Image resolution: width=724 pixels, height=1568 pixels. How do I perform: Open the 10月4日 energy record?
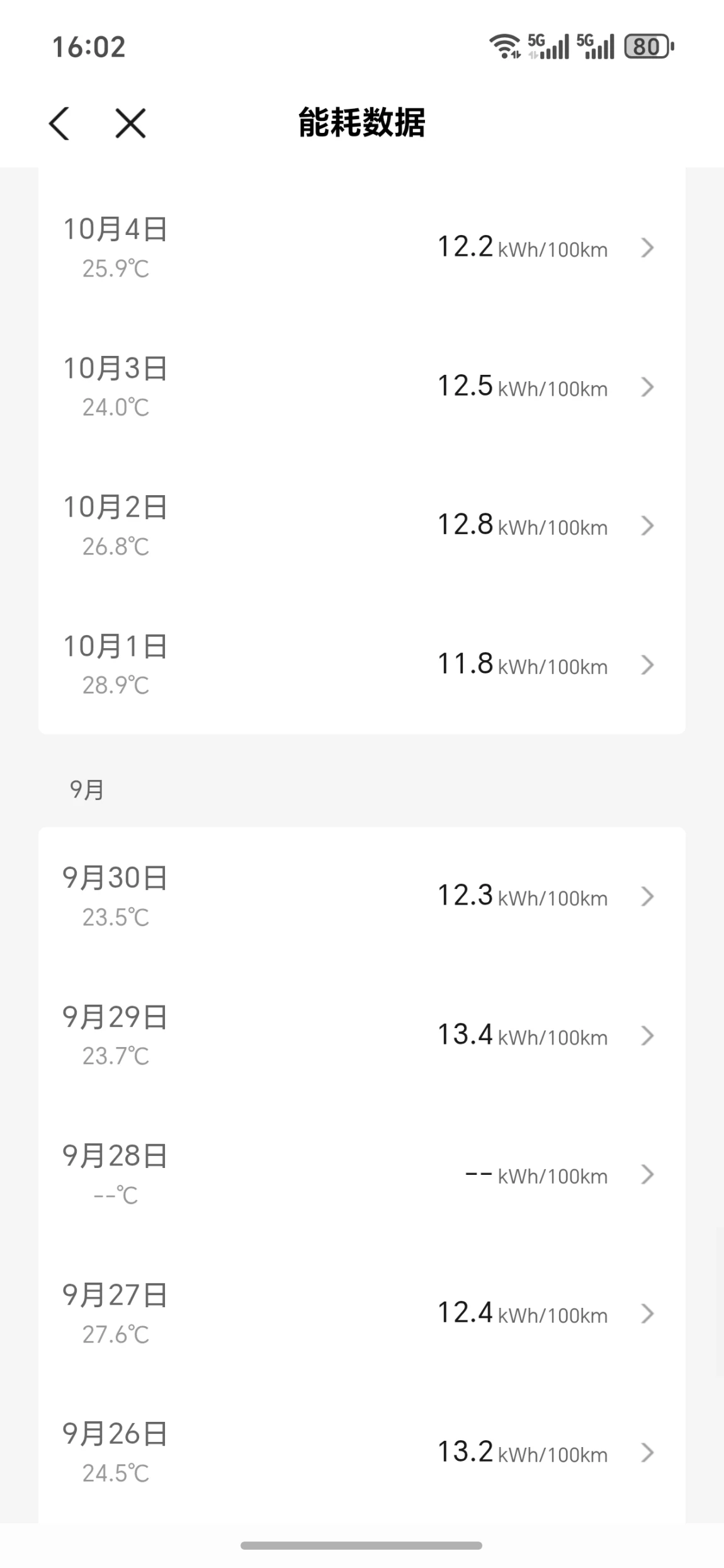pos(361,248)
